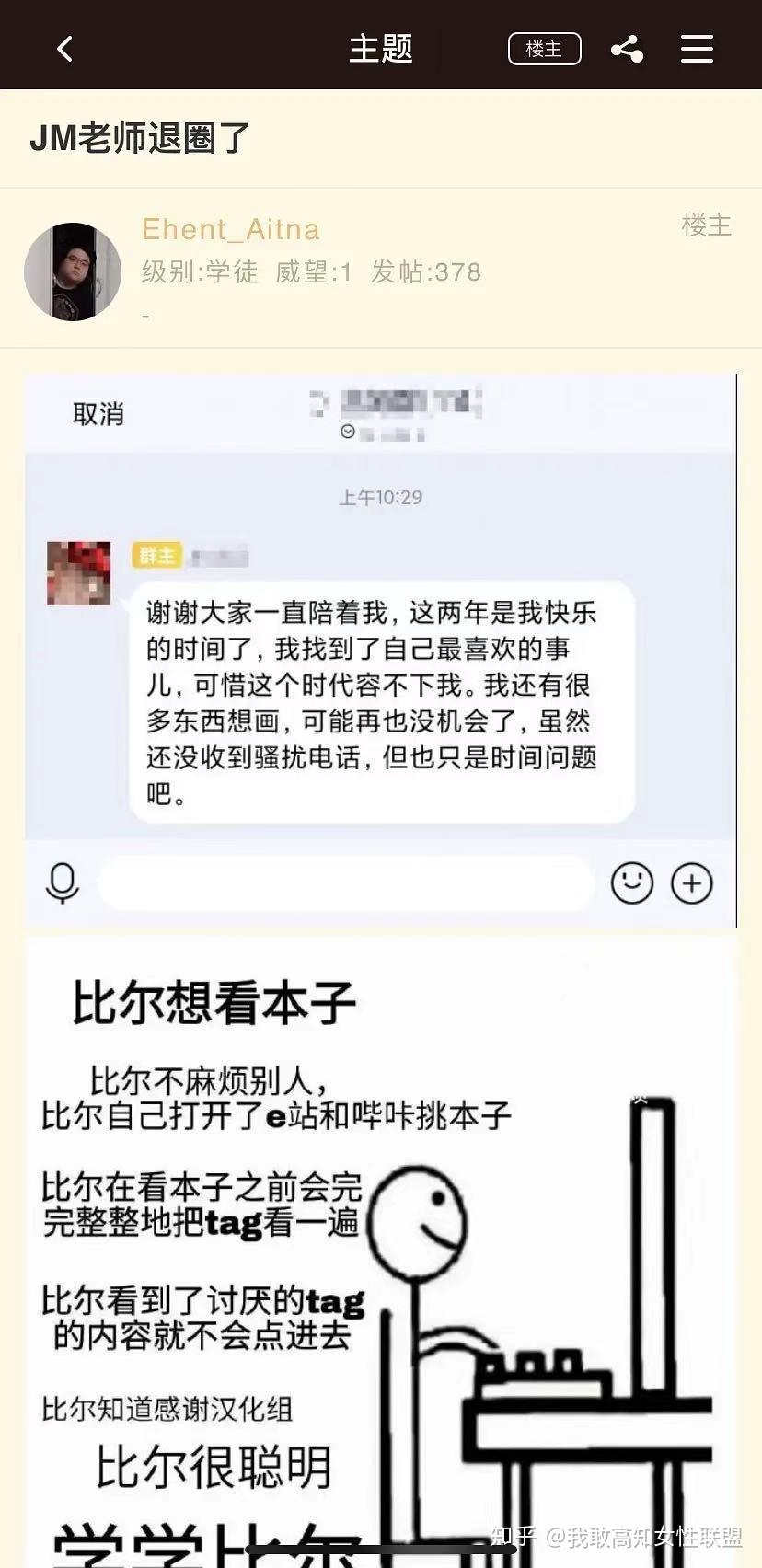This screenshot has width=762, height=1568.
Task: Switch to the 主题 tab heading
Action: tap(381, 49)
